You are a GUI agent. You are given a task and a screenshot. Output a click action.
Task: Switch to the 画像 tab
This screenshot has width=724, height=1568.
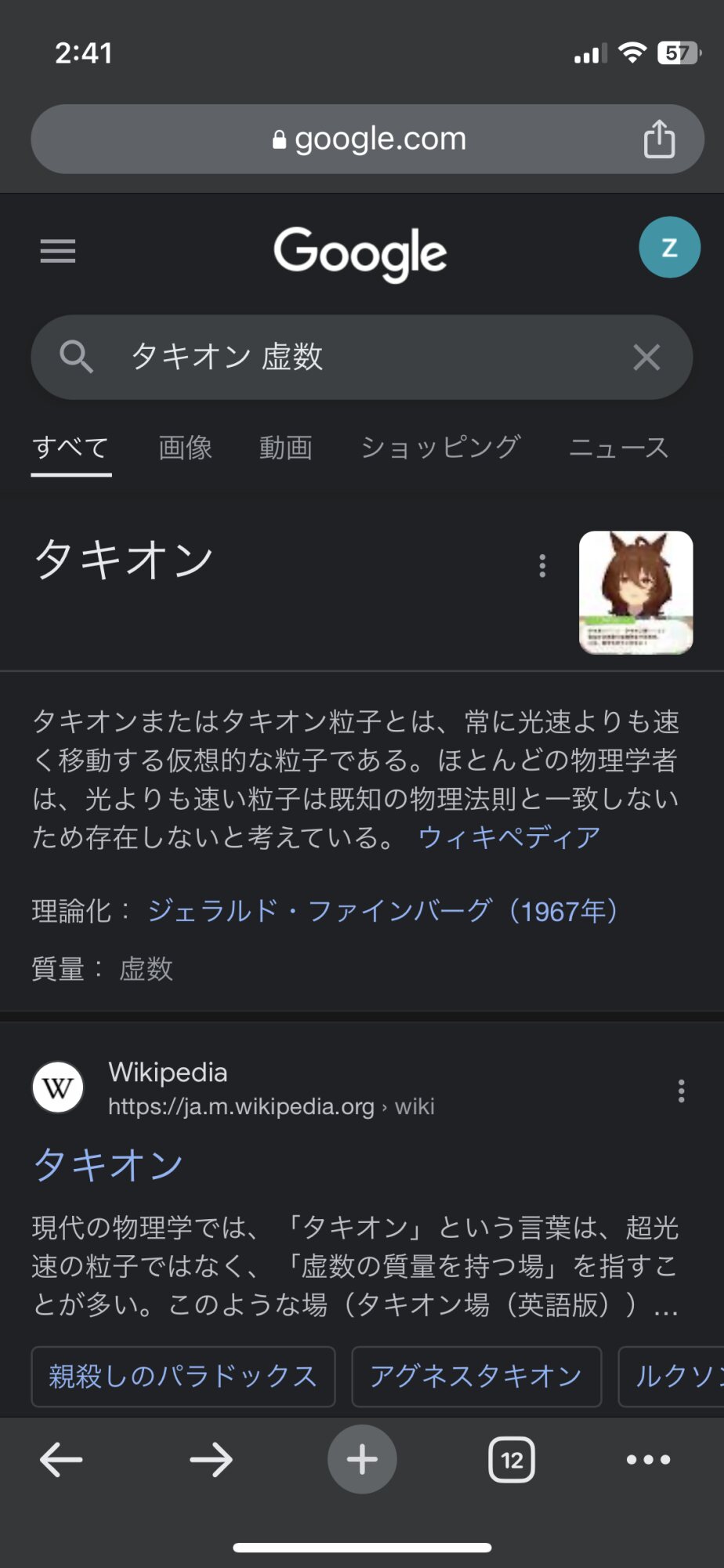coord(186,448)
